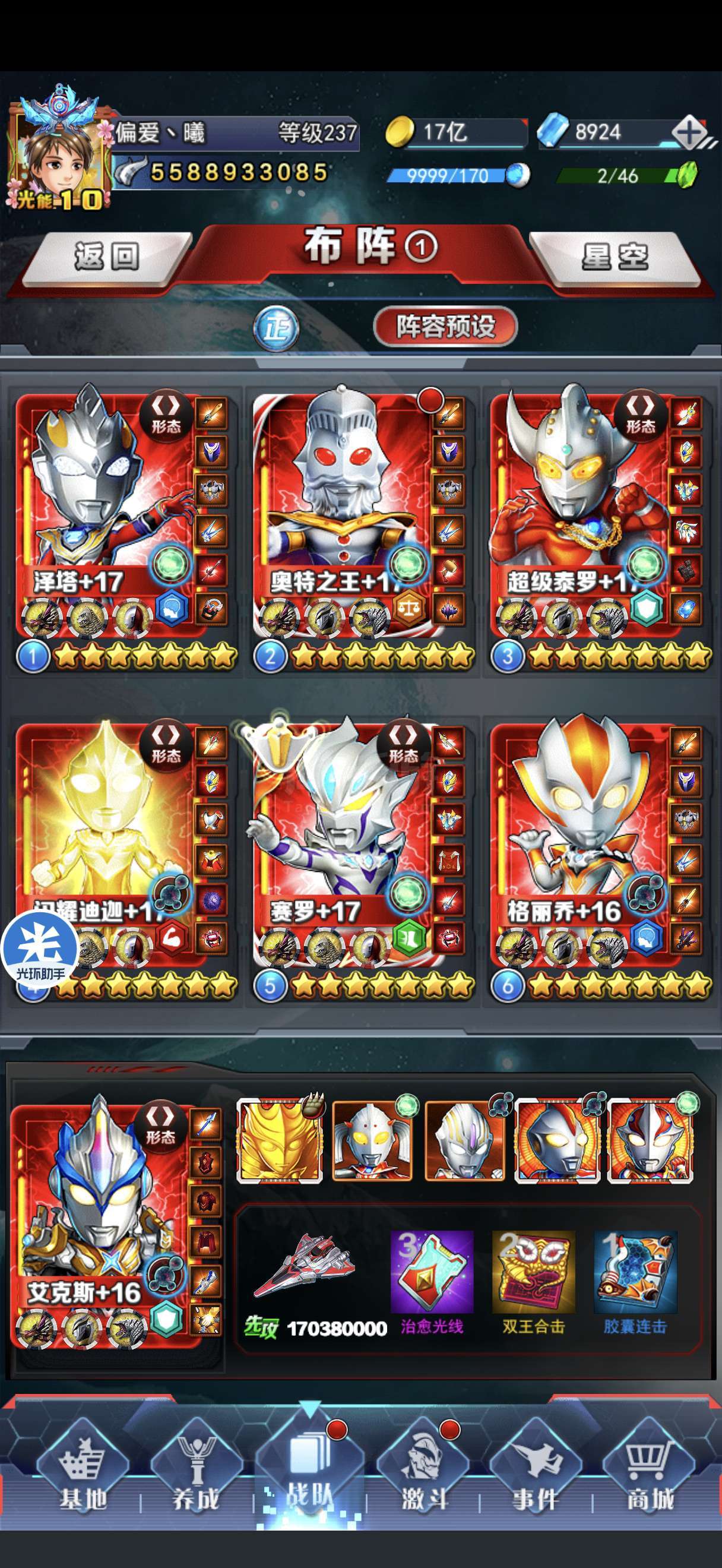The height and width of the screenshot is (1568, 722).
Task: Tap the blue 正 round icon
Action: (277, 328)
